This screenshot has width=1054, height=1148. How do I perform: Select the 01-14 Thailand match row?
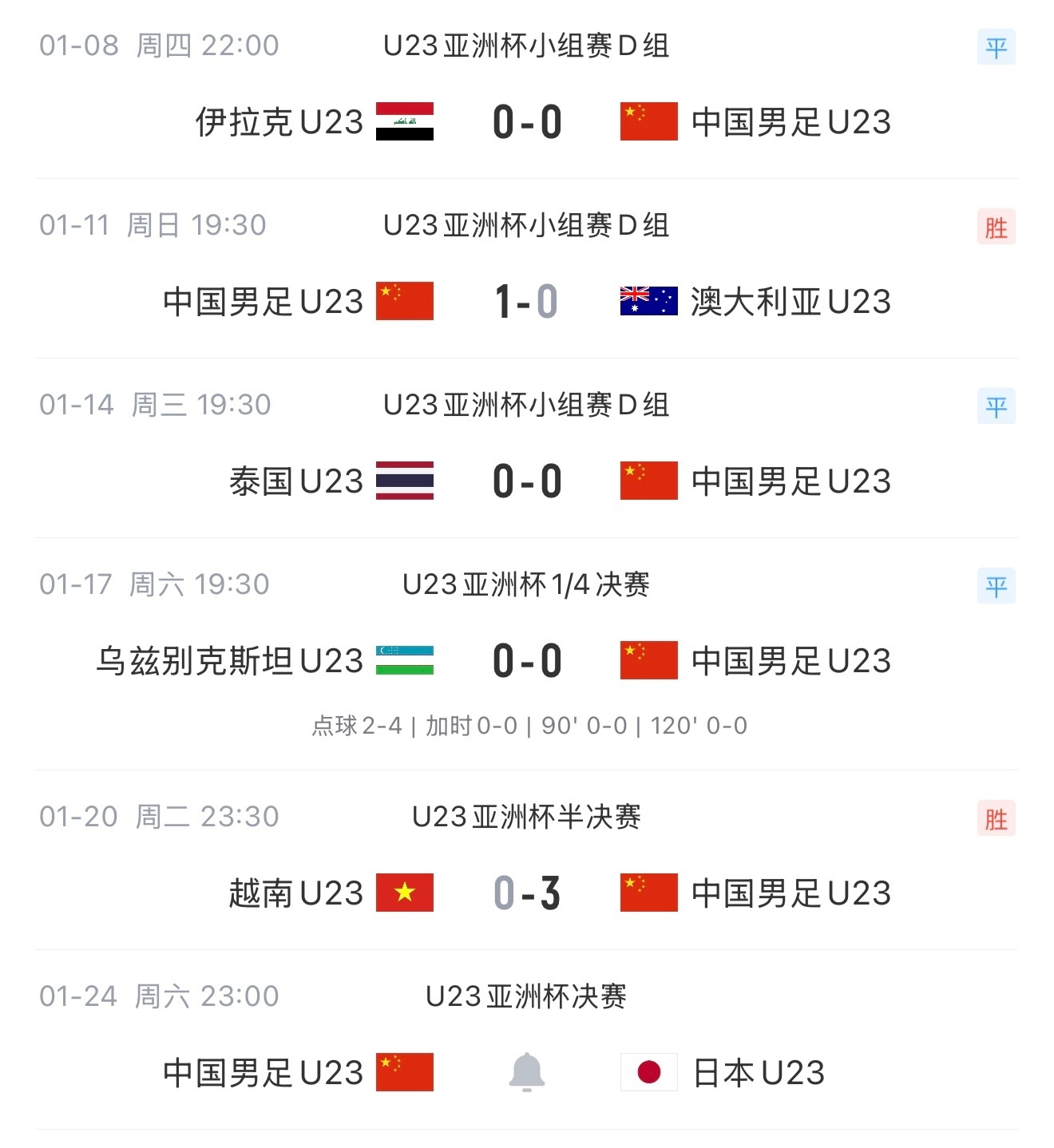point(527,443)
